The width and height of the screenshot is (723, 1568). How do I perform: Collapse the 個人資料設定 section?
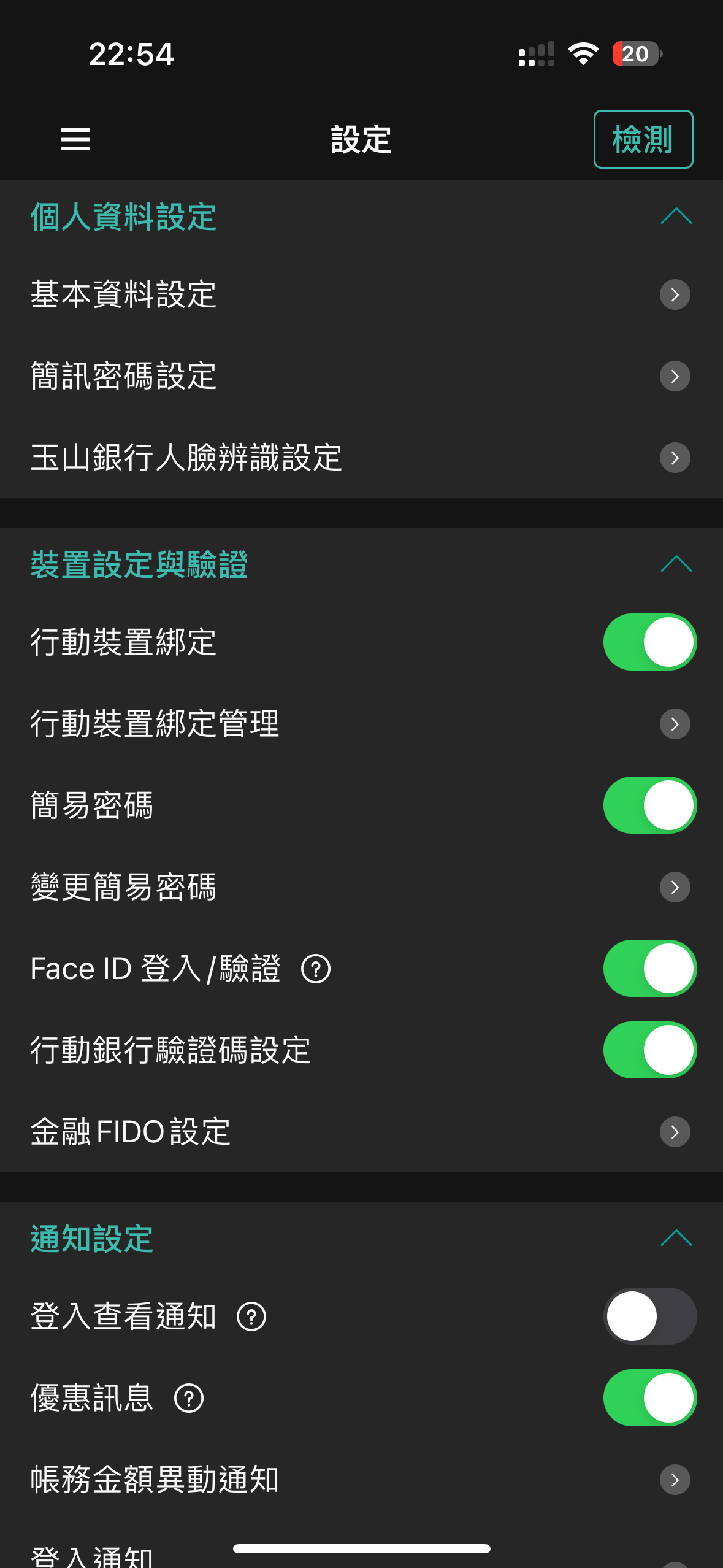(x=676, y=217)
